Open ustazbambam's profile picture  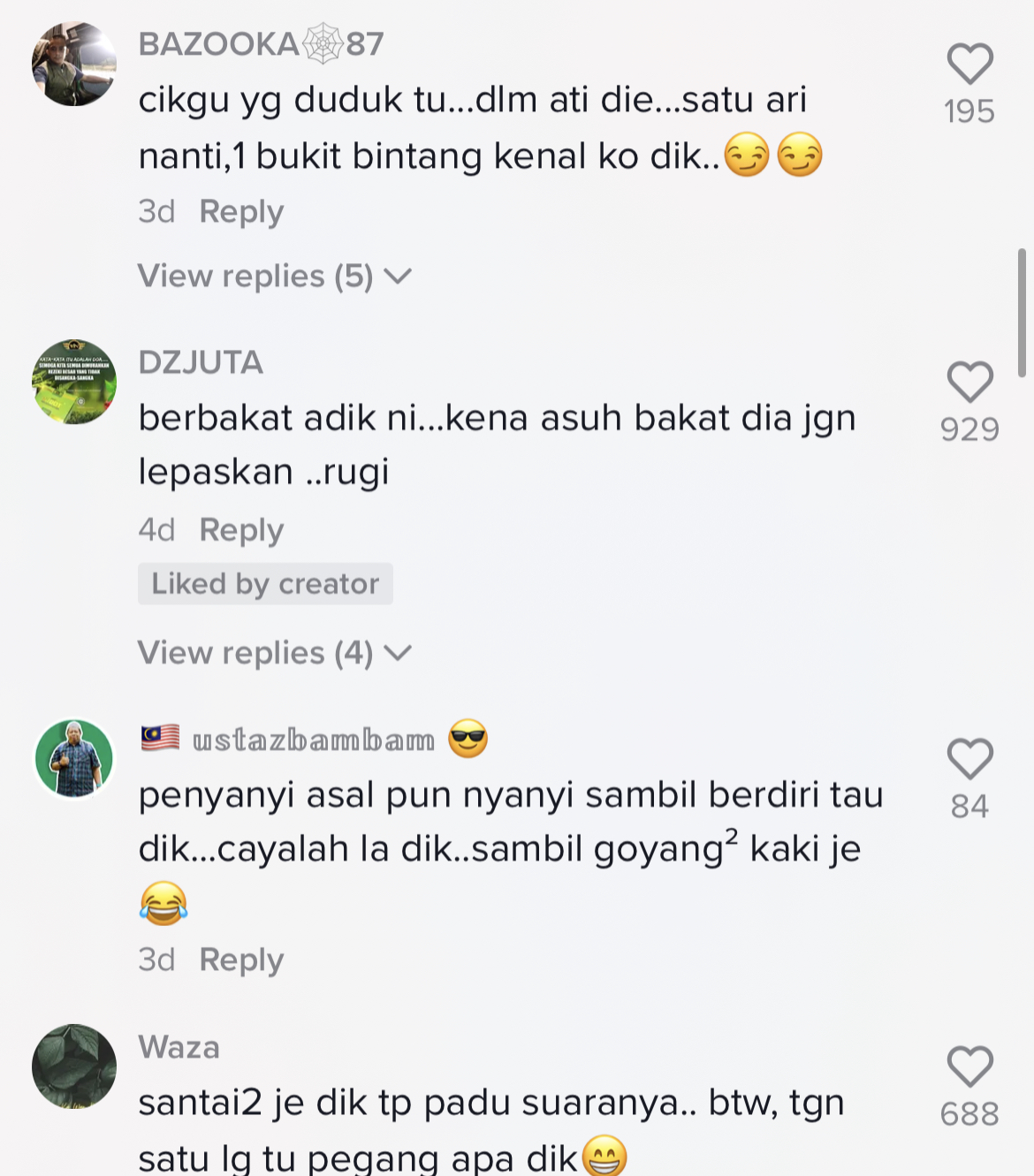click(x=74, y=758)
